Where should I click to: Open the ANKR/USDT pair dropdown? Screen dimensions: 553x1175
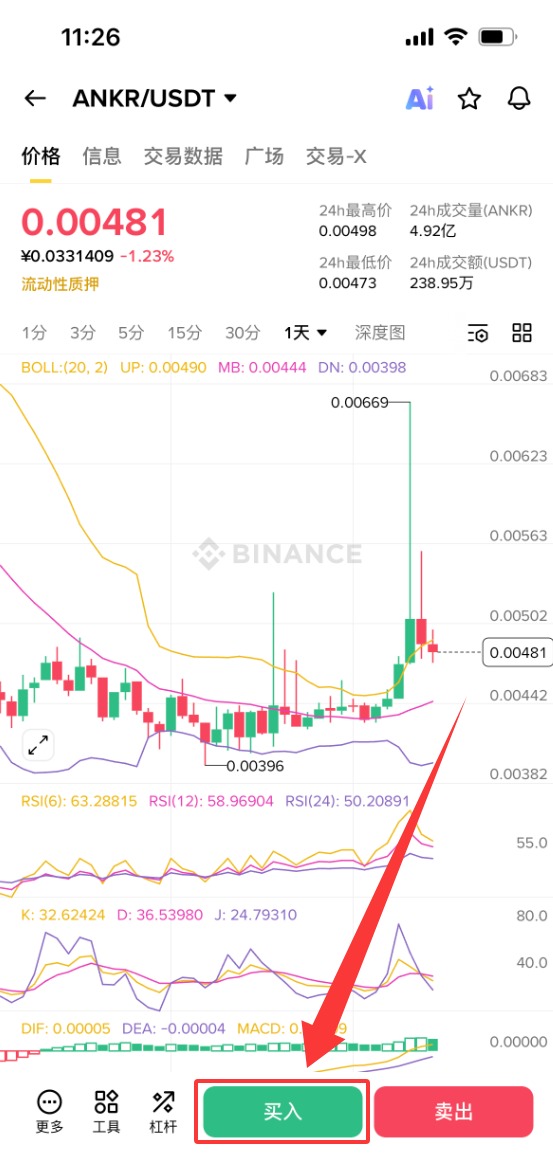[155, 98]
